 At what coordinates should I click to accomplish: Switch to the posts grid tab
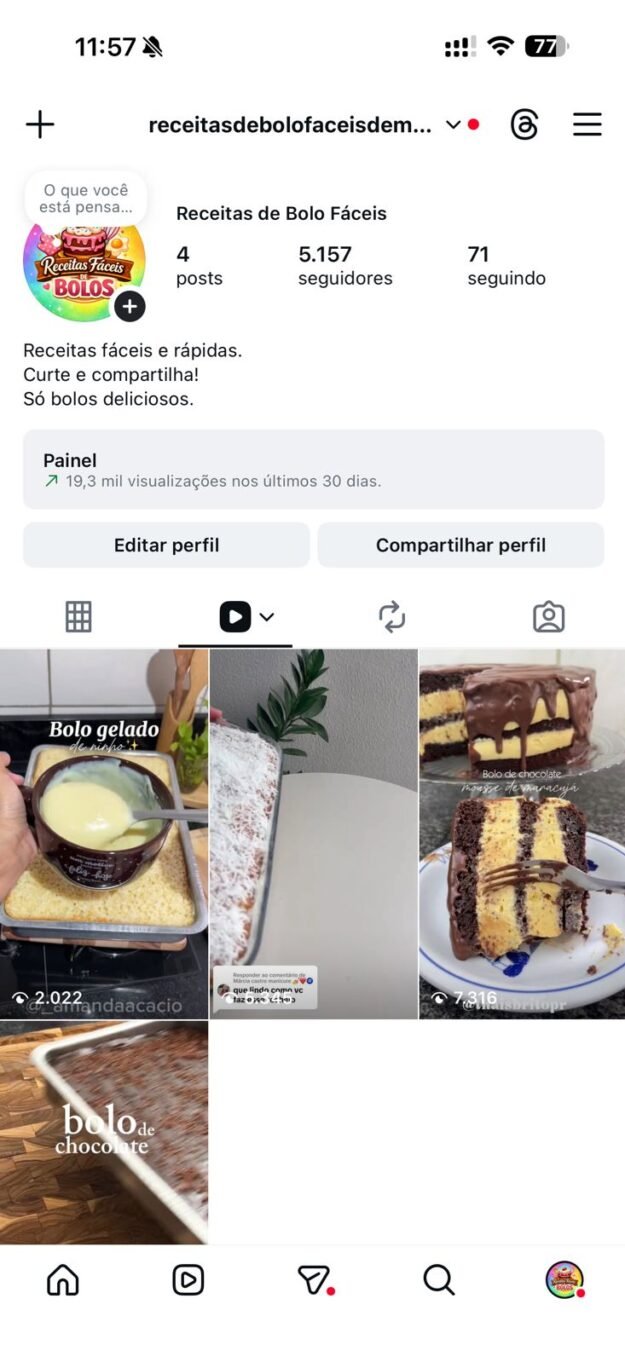tap(78, 617)
